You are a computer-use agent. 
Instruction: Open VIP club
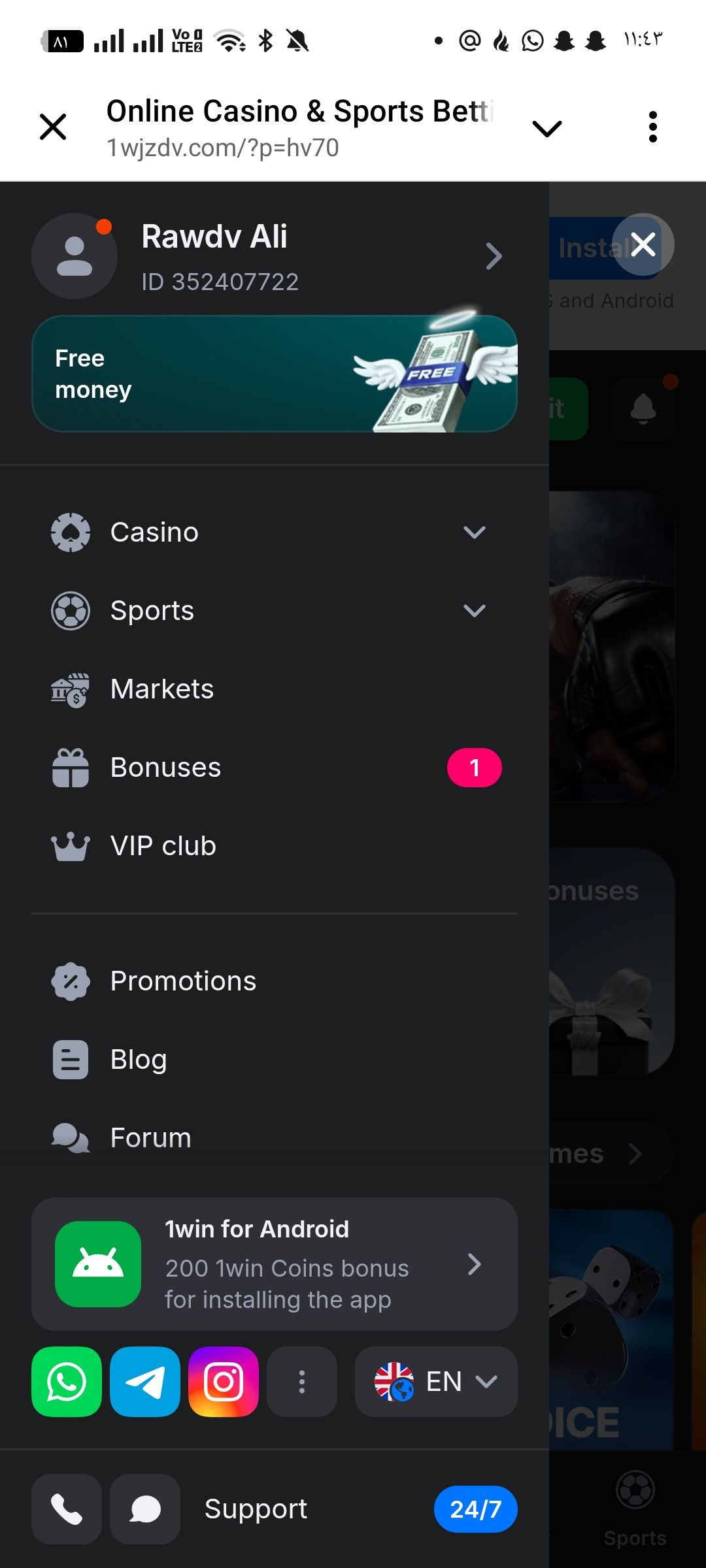click(163, 846)
